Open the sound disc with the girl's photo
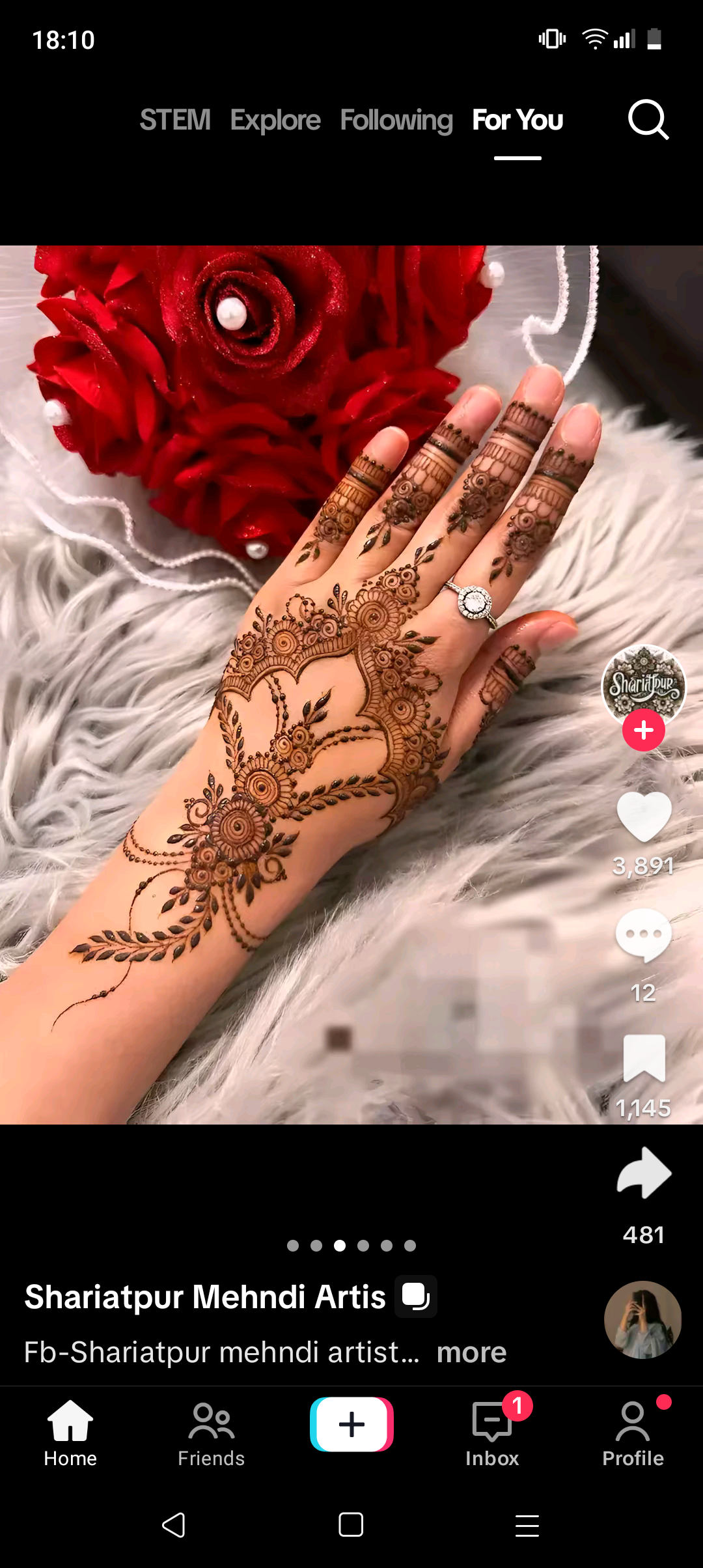 click(x=643, y=1320)
